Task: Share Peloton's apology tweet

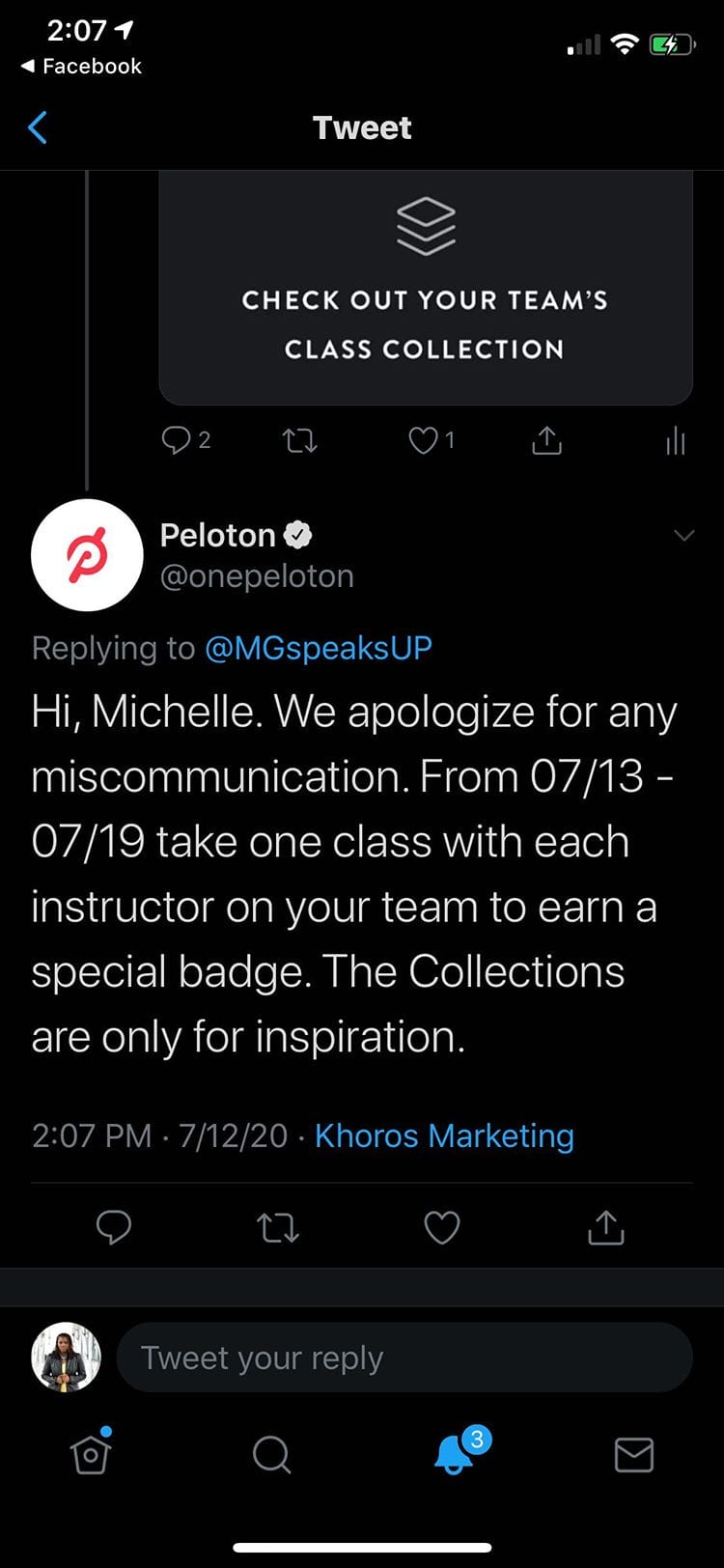Action: pyautogui.click(x=606, y=1227)
